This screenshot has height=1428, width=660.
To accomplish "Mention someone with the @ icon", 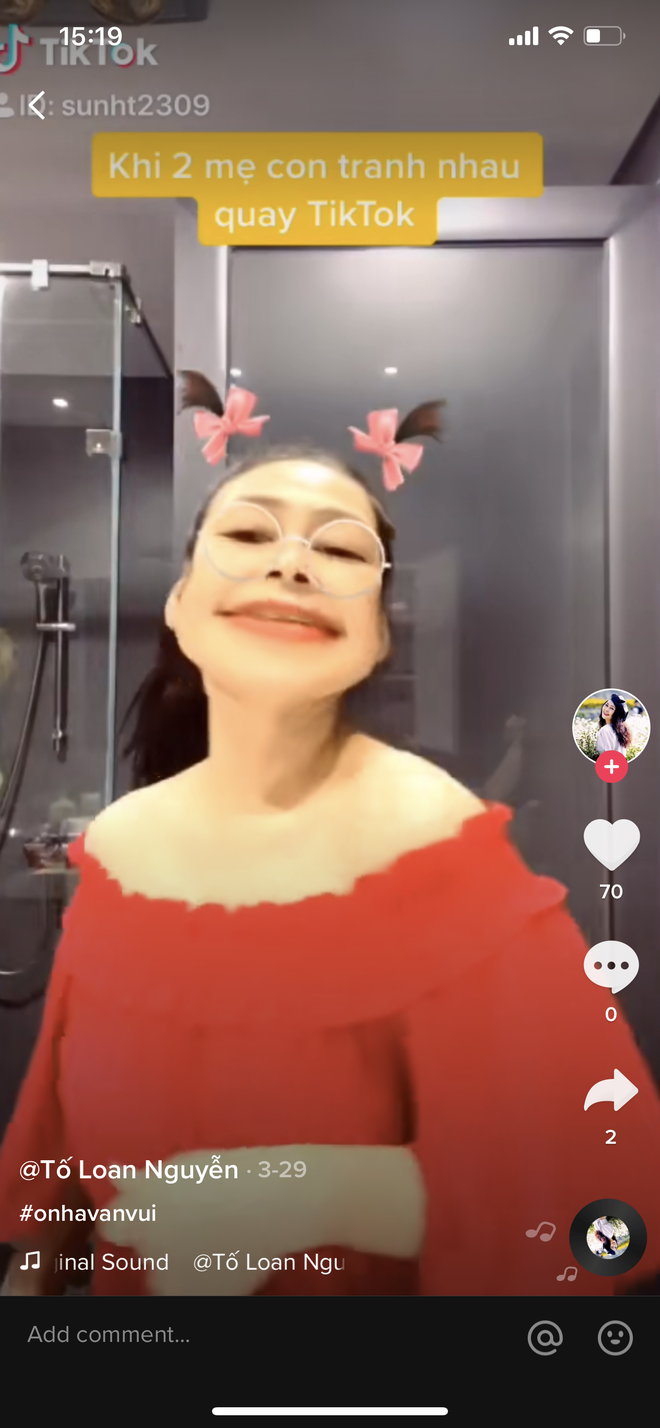I will pos(545,1338).
